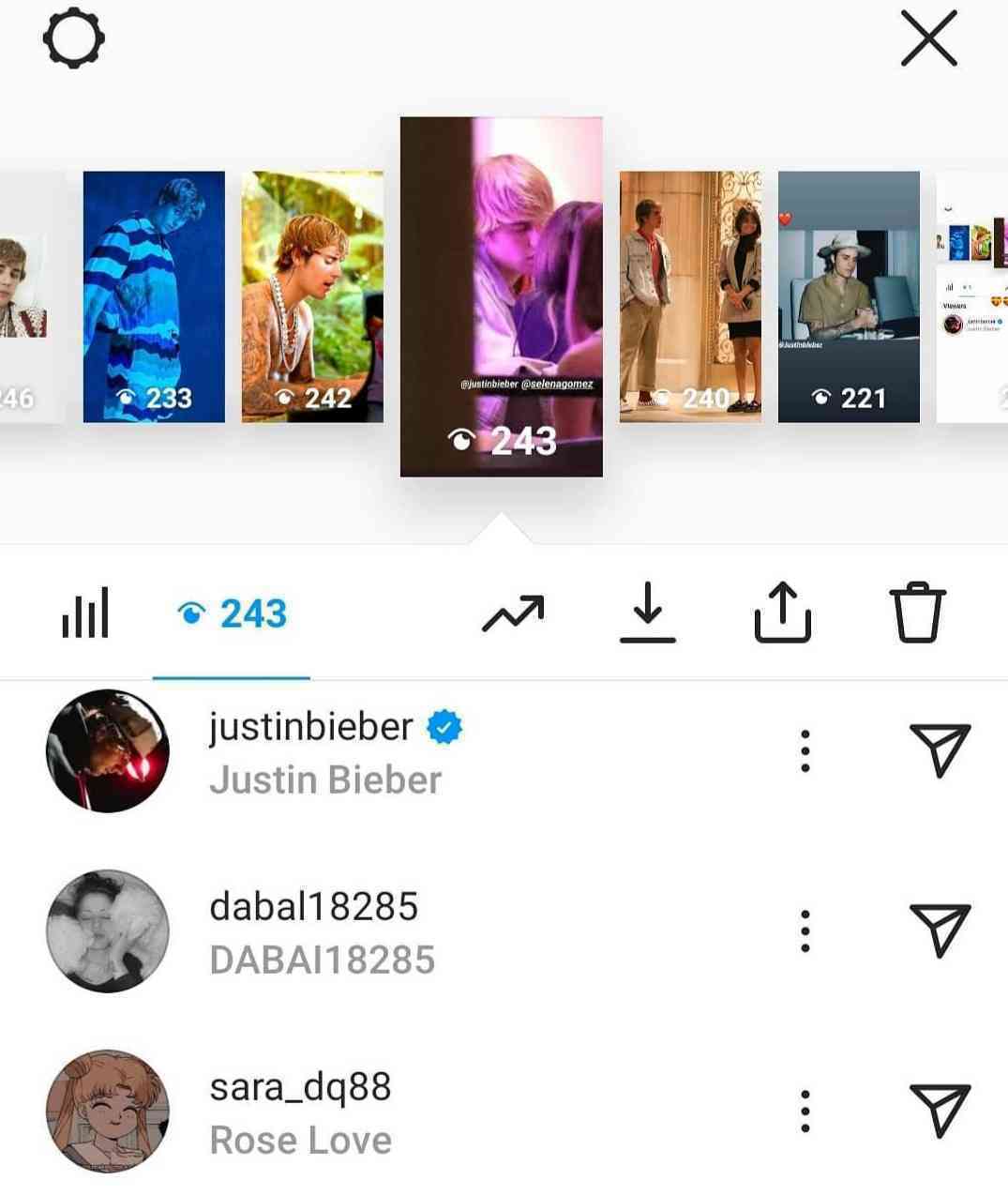
Task: Select the story thumbnail with 221 views
Action: [x=849, y=296]
